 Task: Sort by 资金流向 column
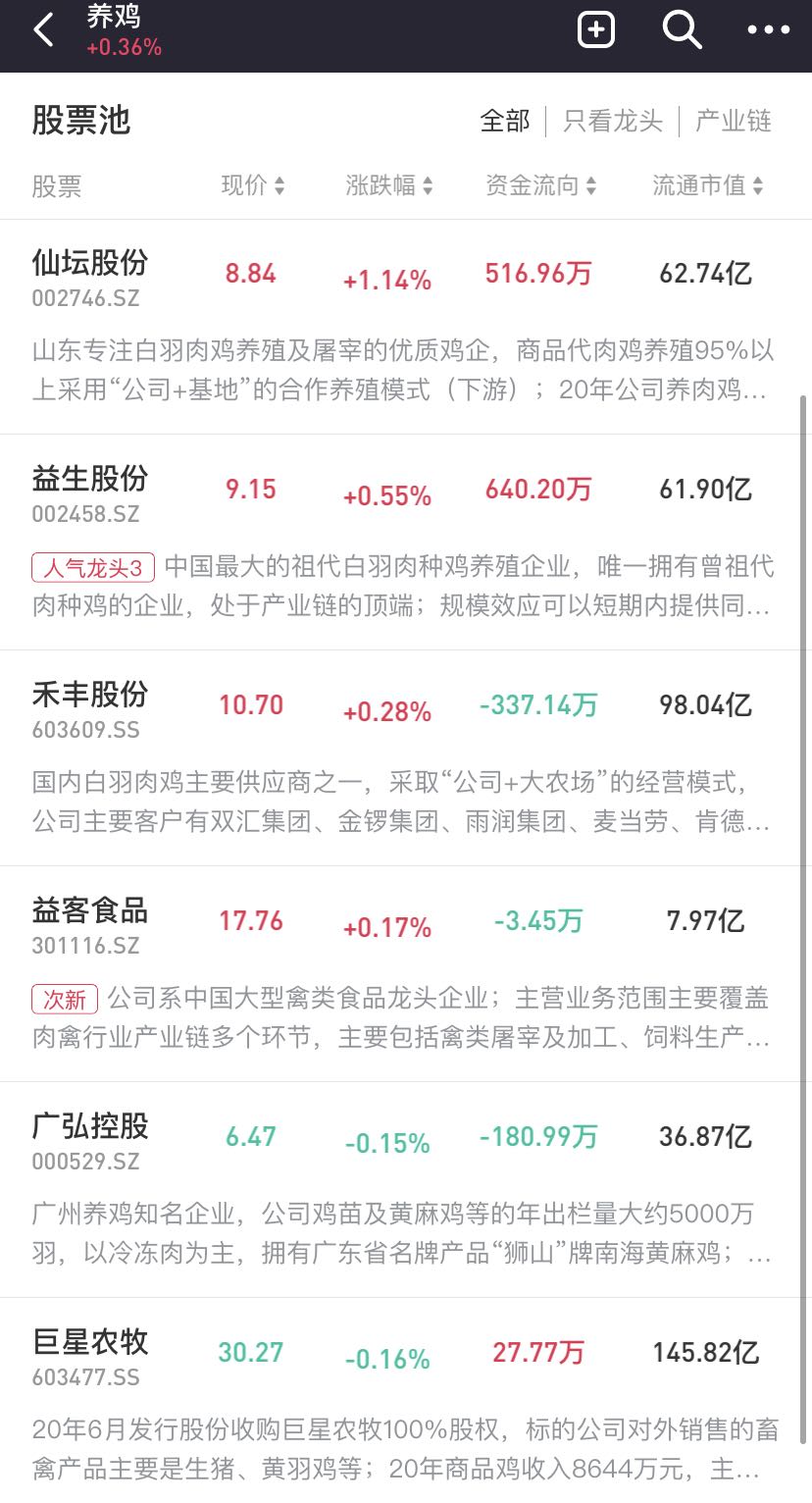[541, 185]
